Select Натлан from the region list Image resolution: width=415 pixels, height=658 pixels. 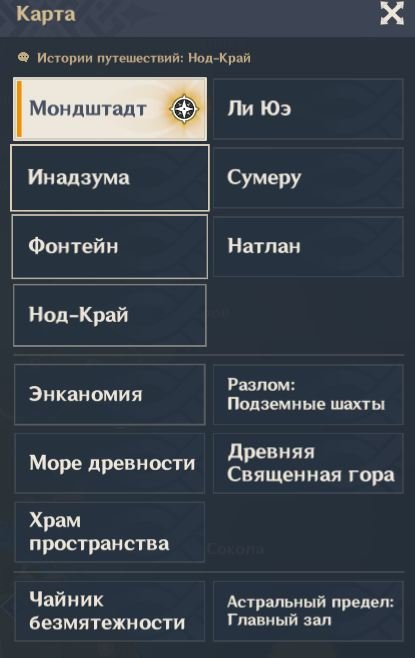tap(308, 246)
